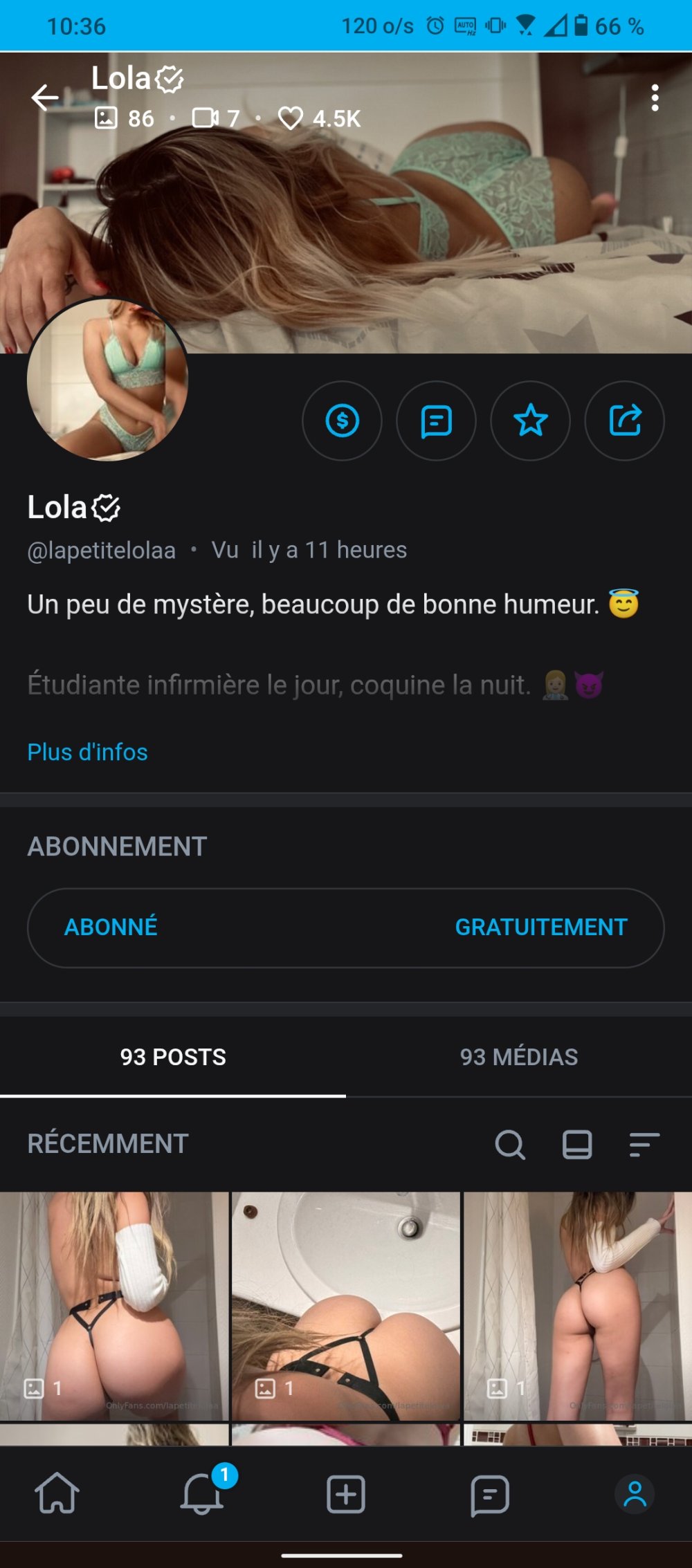
Task: Go to the home feed
Action: (57, 1494)
